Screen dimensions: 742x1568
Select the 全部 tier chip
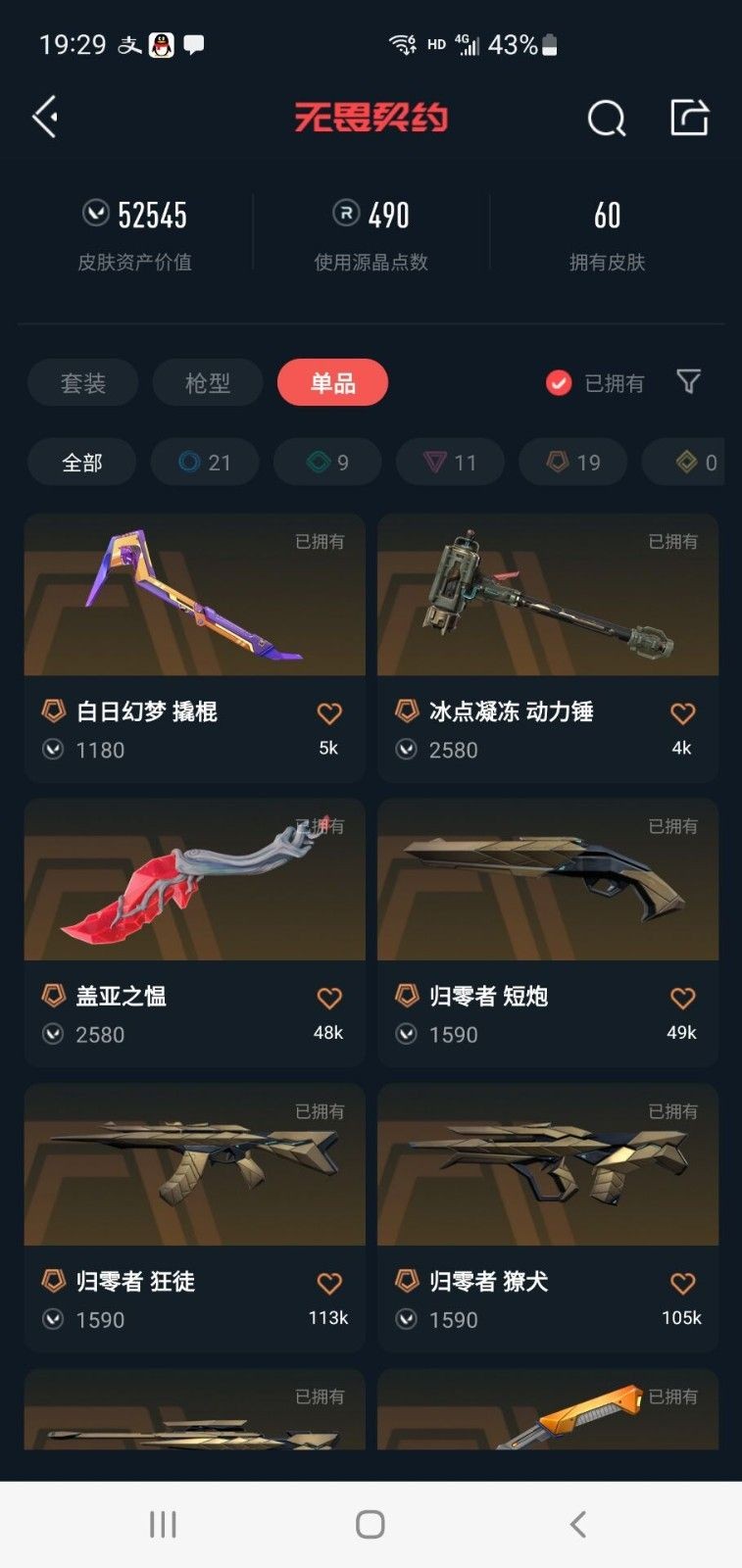point(82,463)
